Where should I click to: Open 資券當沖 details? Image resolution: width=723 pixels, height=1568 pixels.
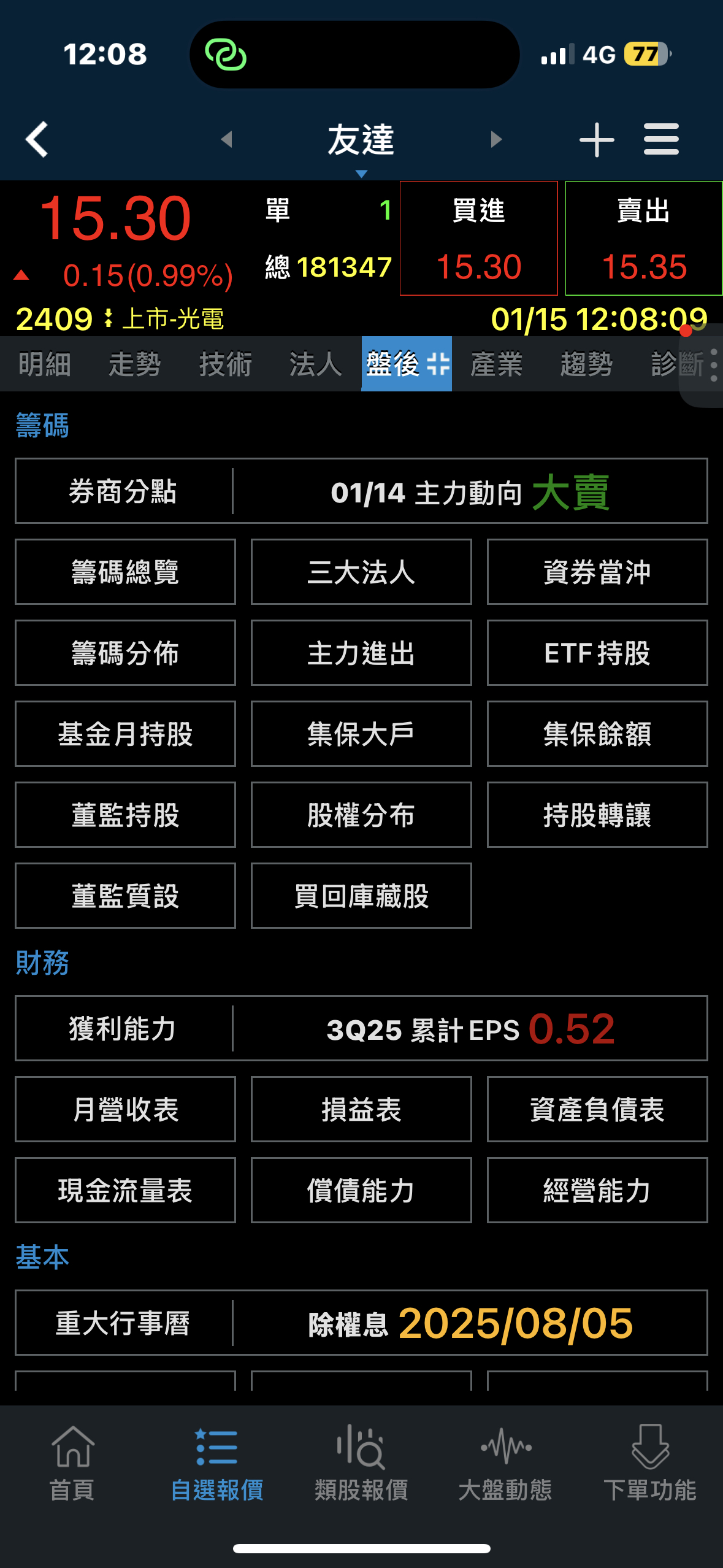(x=597, y=572)
